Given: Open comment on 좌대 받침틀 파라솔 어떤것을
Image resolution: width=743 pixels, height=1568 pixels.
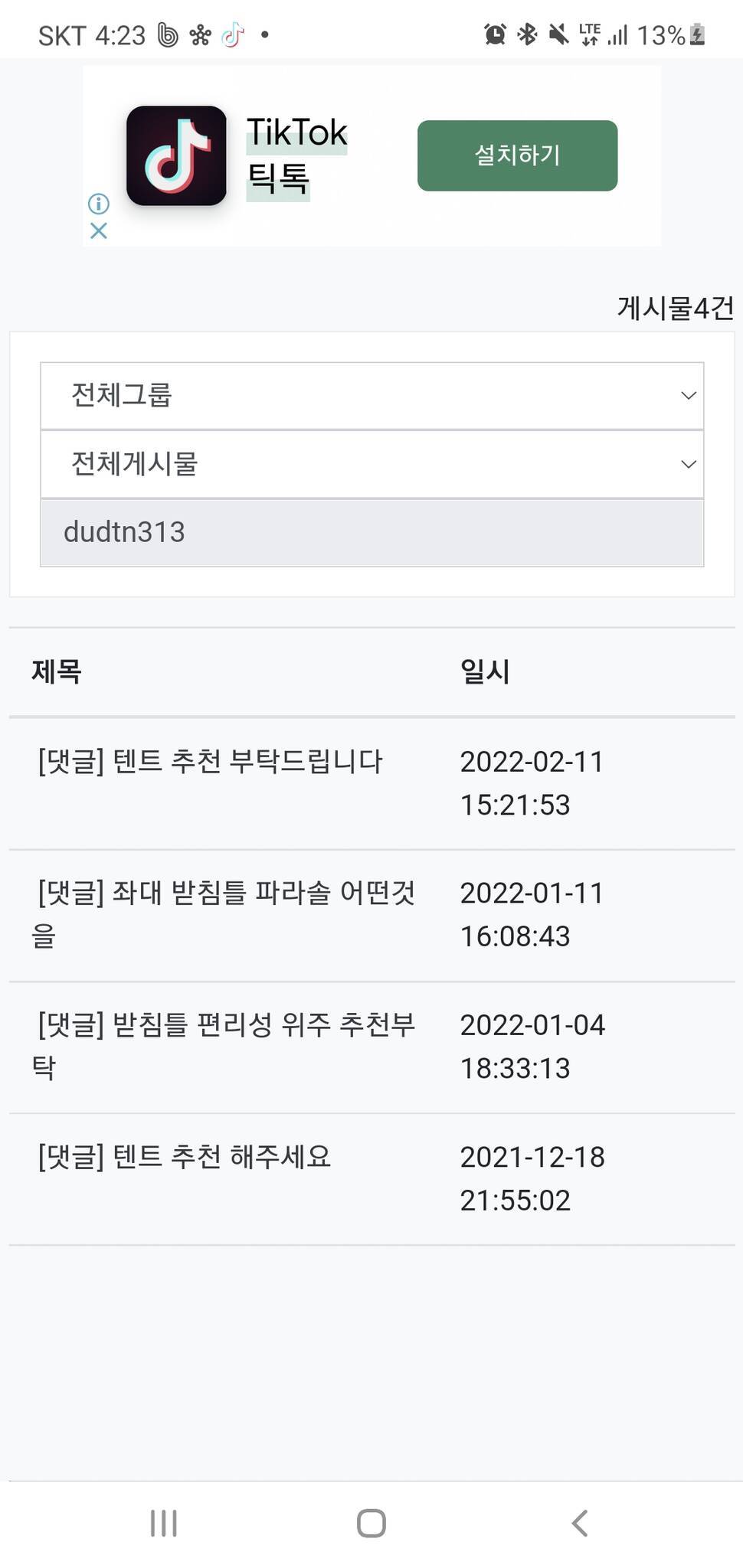Looking at the screenshot, I should pos(224,914).
